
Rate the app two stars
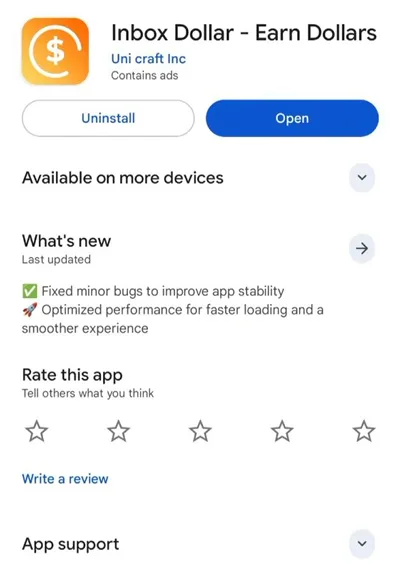118,431
